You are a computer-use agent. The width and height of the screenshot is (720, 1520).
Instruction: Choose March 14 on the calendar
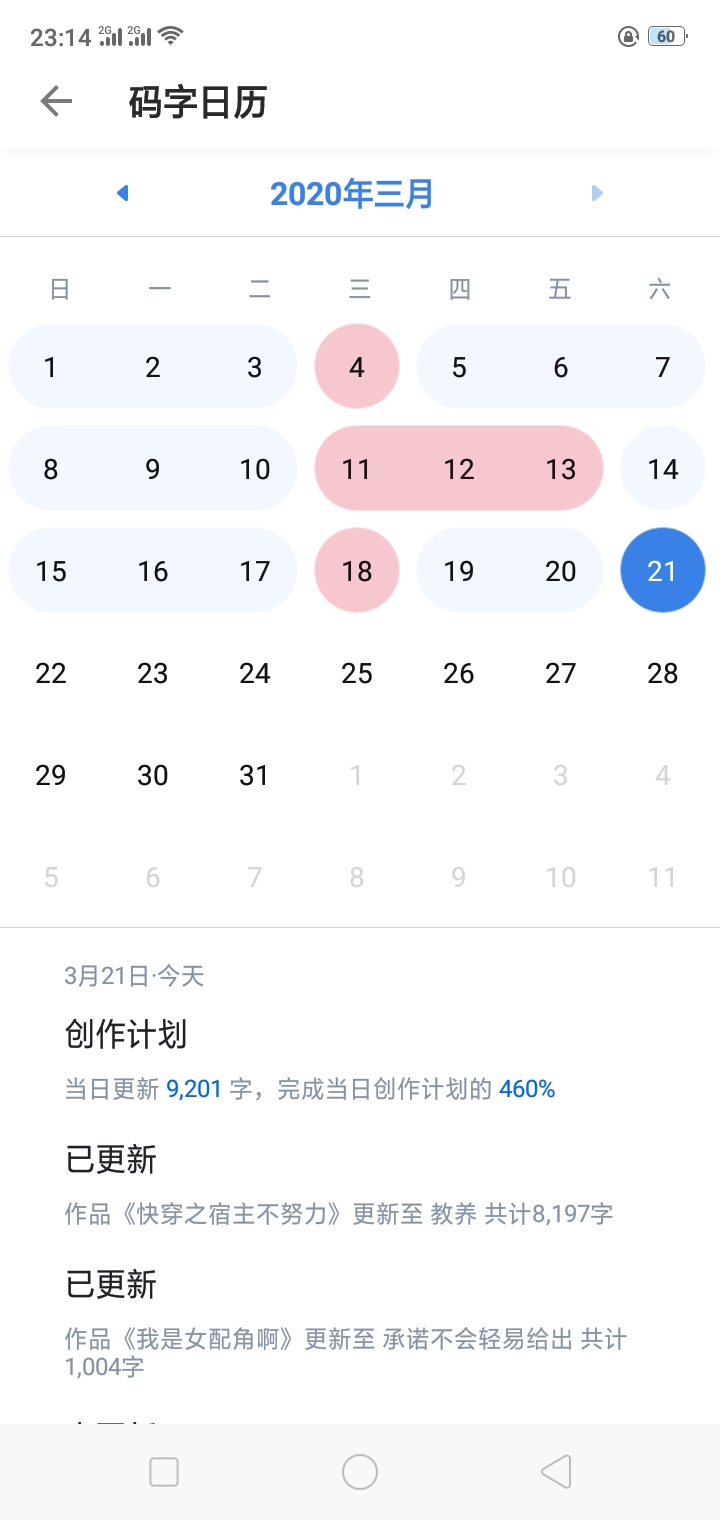662,469
